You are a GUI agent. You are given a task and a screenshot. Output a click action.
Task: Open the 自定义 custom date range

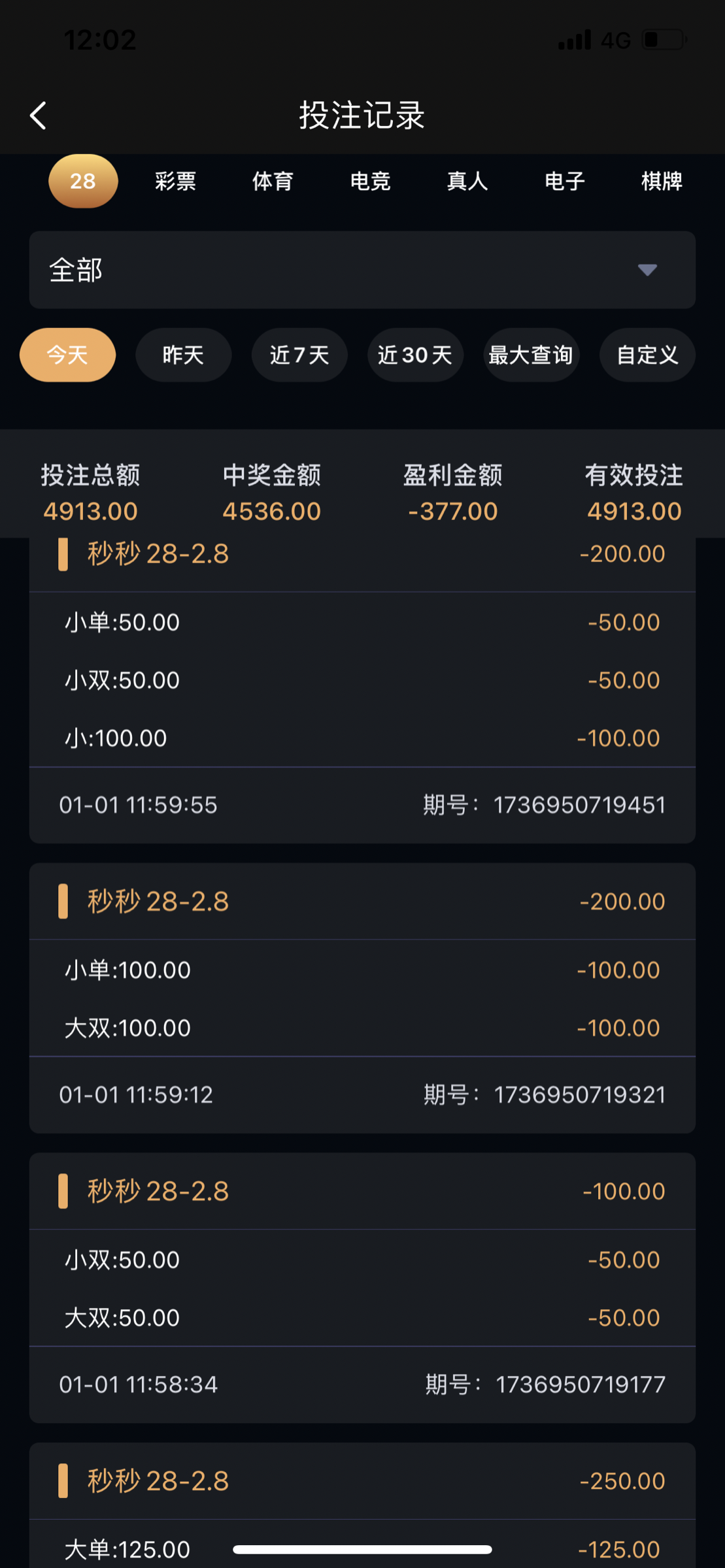(647, 355)
